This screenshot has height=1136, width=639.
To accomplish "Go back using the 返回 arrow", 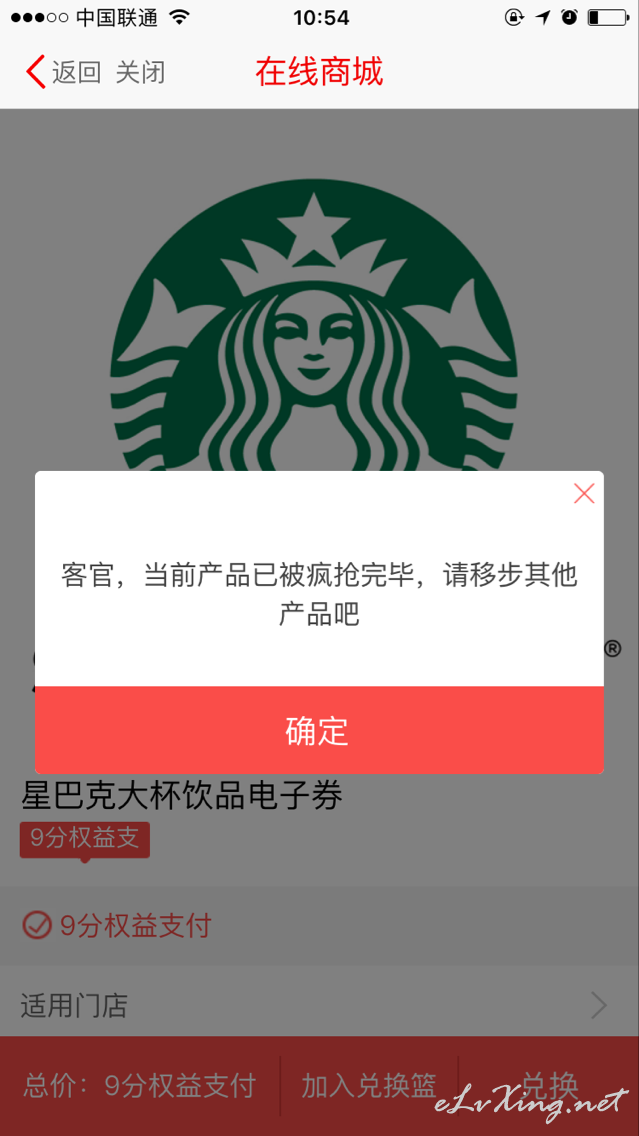I will [63, 72].
